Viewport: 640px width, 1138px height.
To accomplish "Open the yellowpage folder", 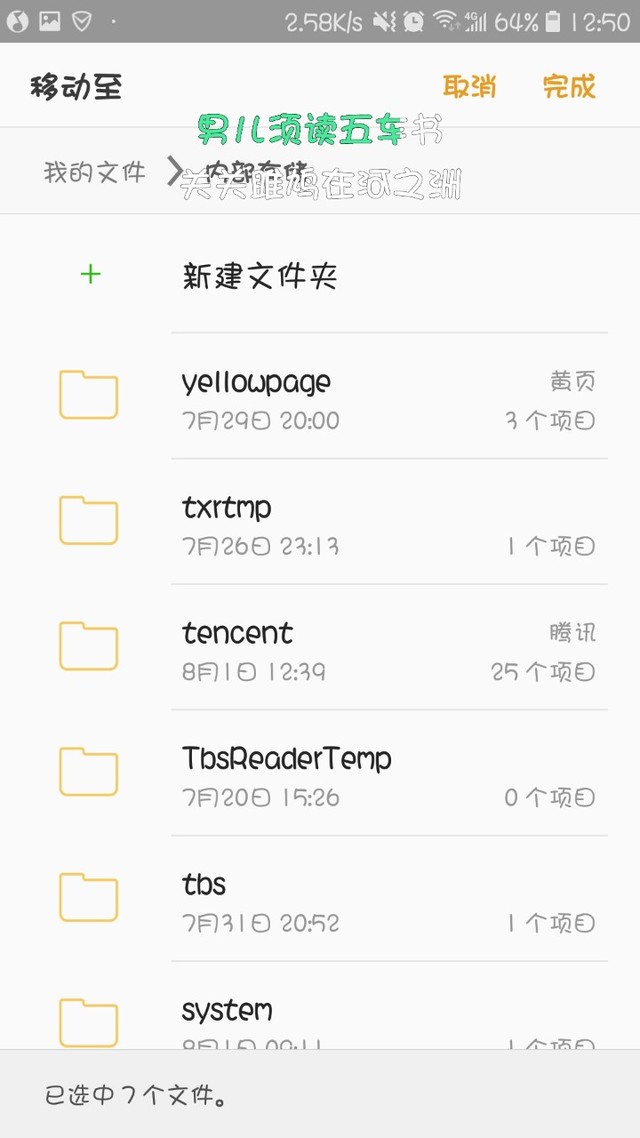I will (x=320, y=396).
